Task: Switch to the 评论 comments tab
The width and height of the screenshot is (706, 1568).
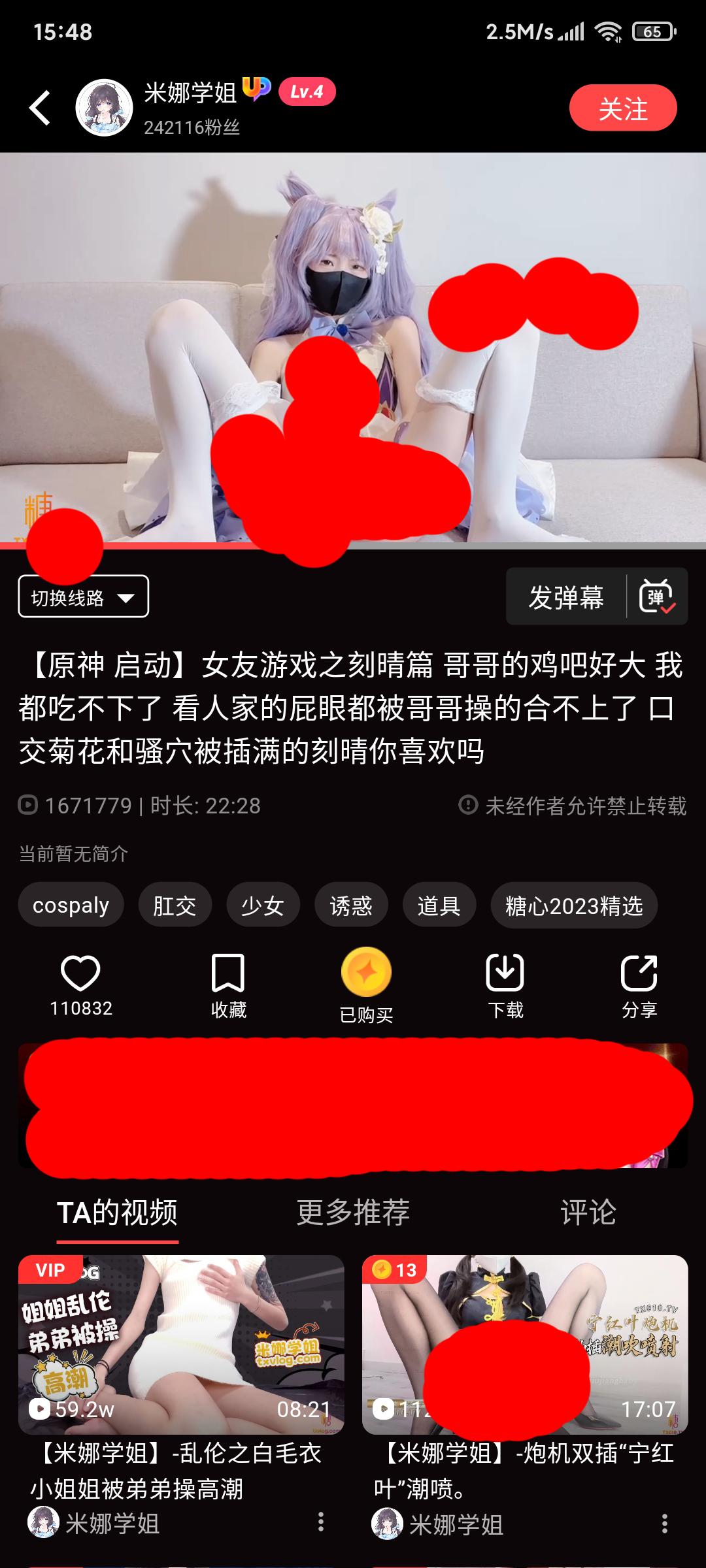Action: coord(588,1213)
